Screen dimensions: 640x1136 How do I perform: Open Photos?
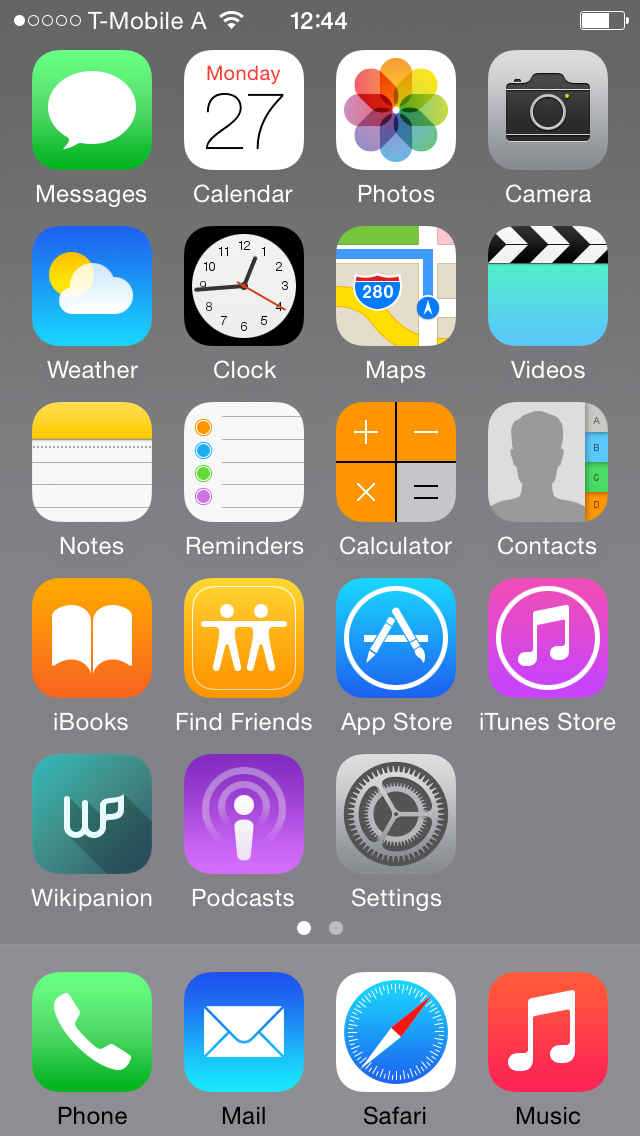click(396, 110)
